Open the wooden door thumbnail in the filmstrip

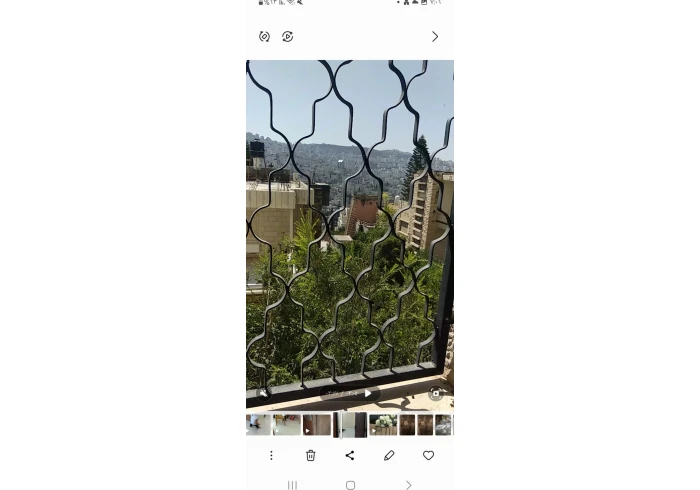click(316, 425)
